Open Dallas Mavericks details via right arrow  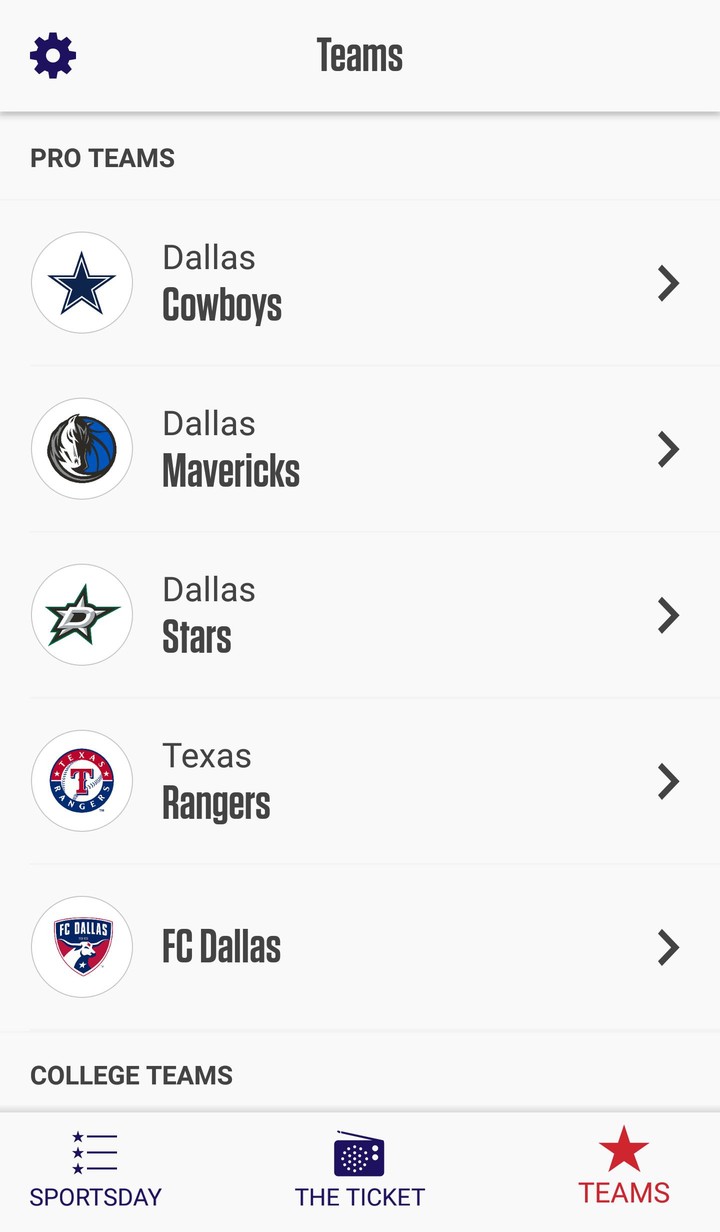coord(668,449)
